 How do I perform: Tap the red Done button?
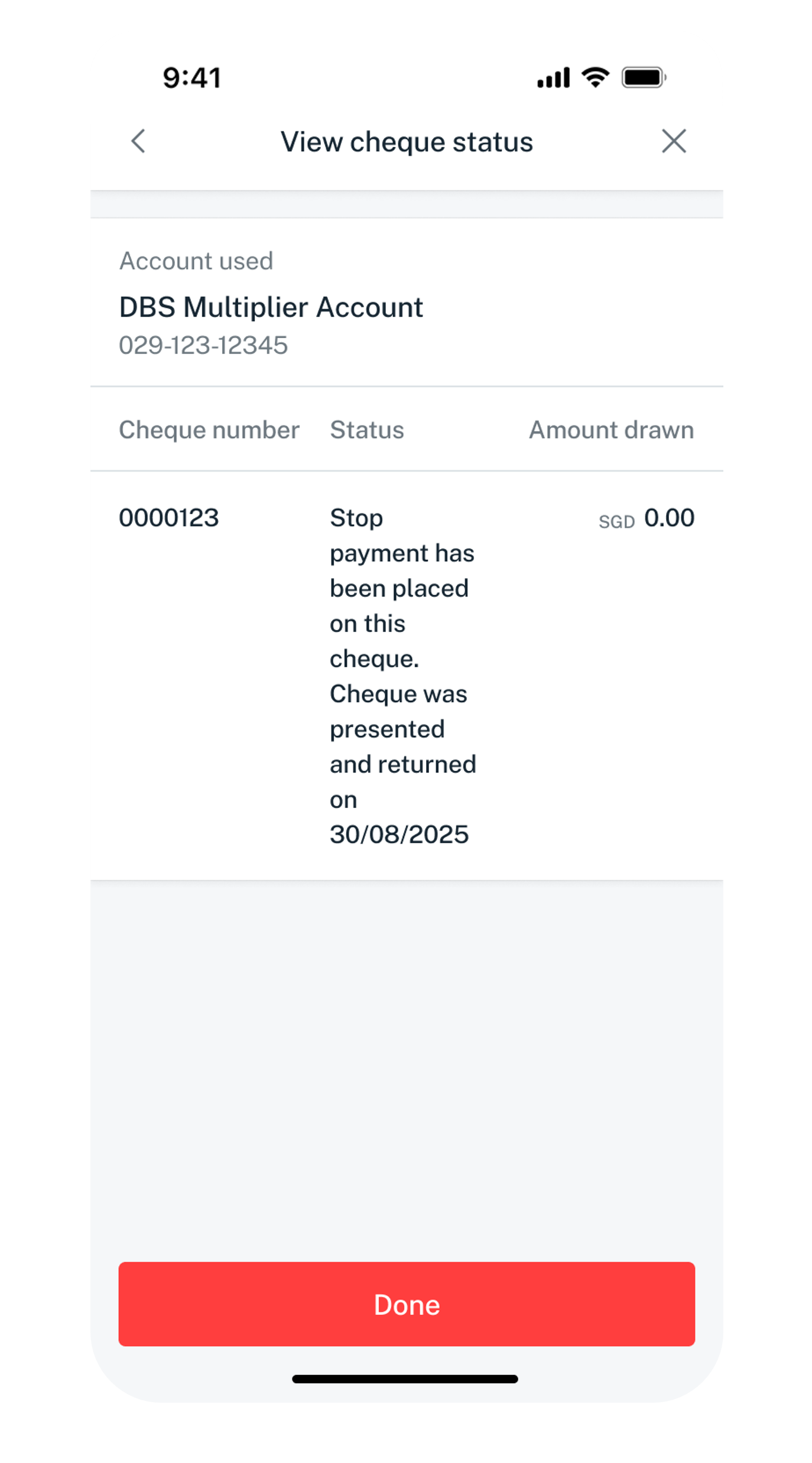tap(407, 1304)
